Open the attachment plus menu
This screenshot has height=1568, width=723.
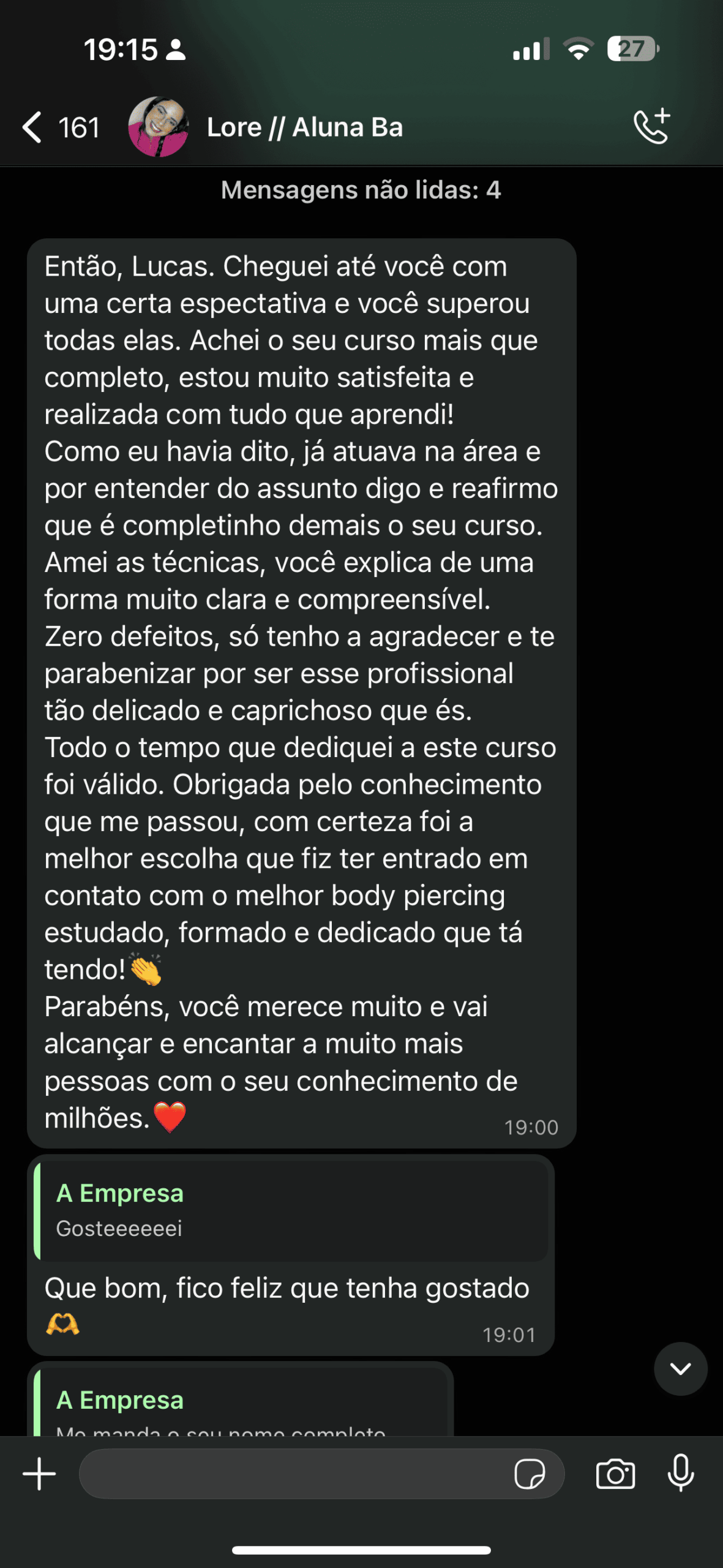click(x=39, y=1474)
